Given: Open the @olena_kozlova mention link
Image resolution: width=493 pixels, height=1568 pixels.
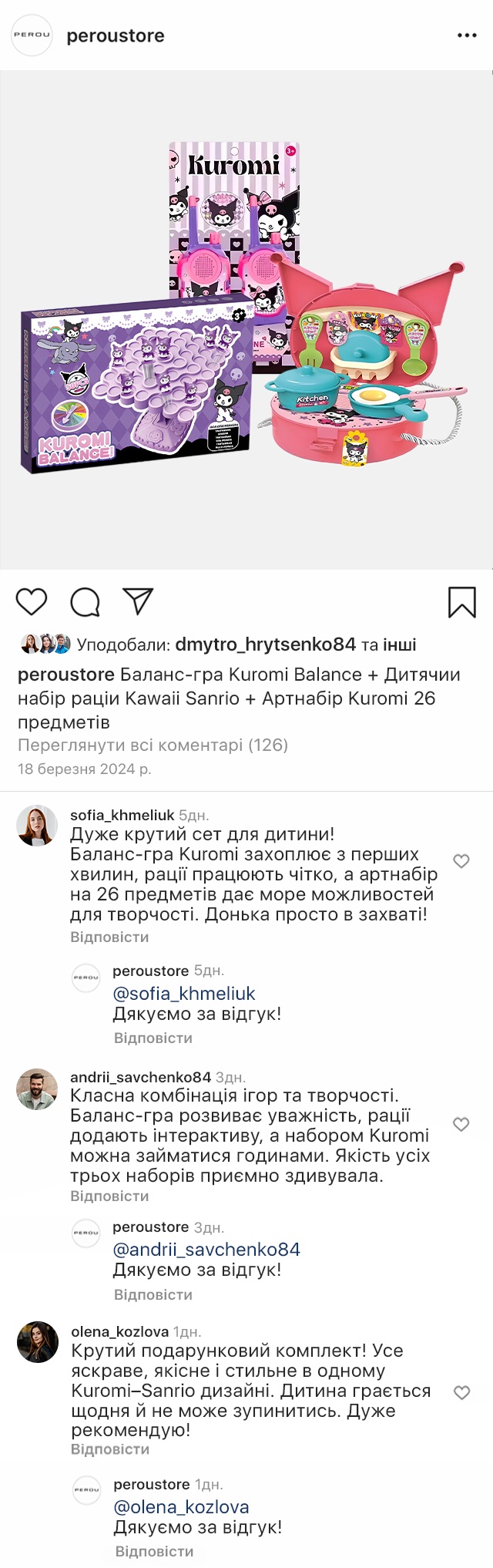Looking at the screenshot, I should 181,1507.
